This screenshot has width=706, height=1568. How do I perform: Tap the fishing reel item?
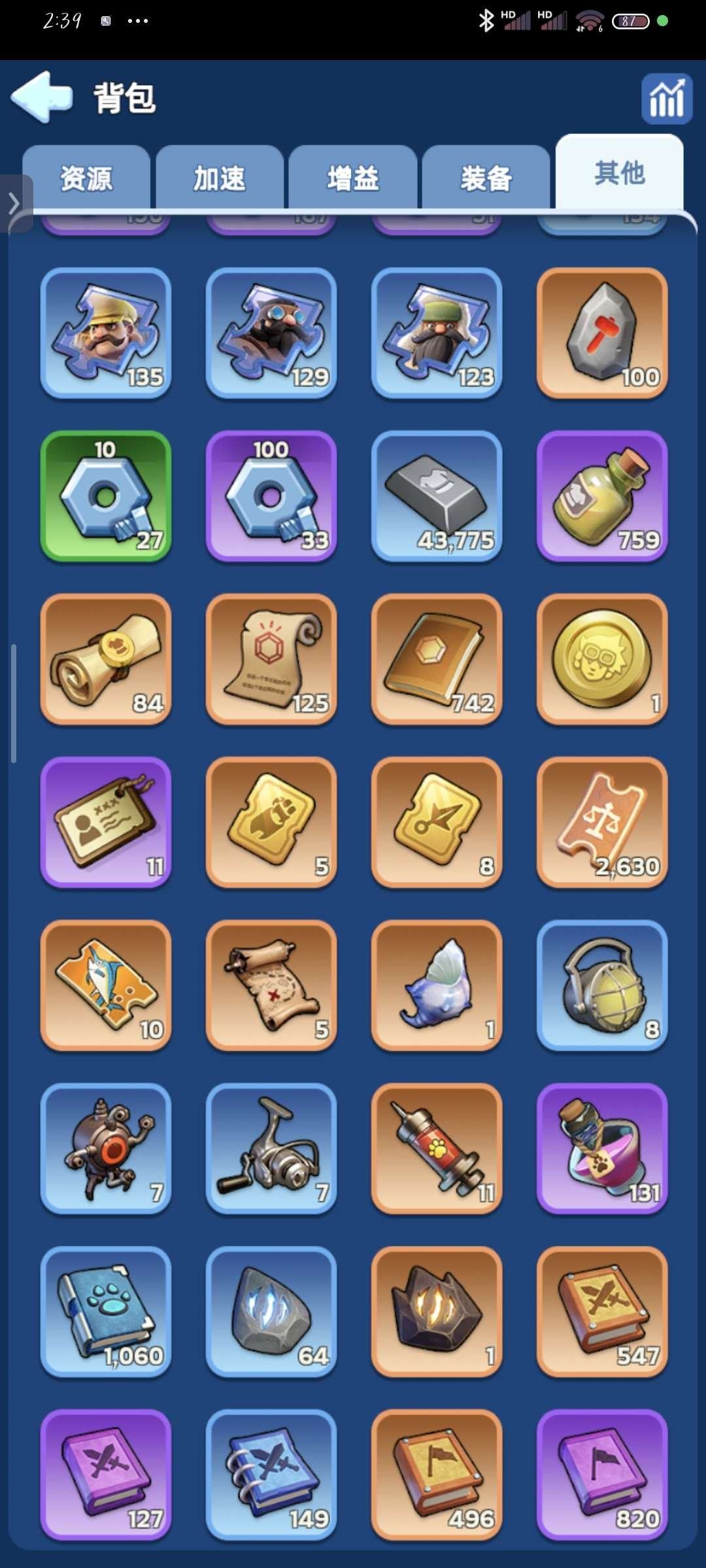point(271,1149)
